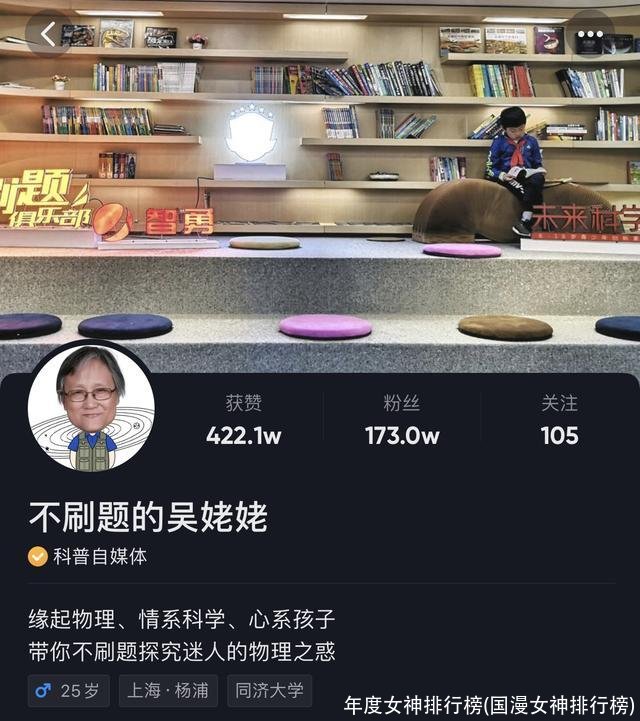Screen dimensions: 640x721
Task: Tap the 同济大学 tag chip
Action: point(269,690)
